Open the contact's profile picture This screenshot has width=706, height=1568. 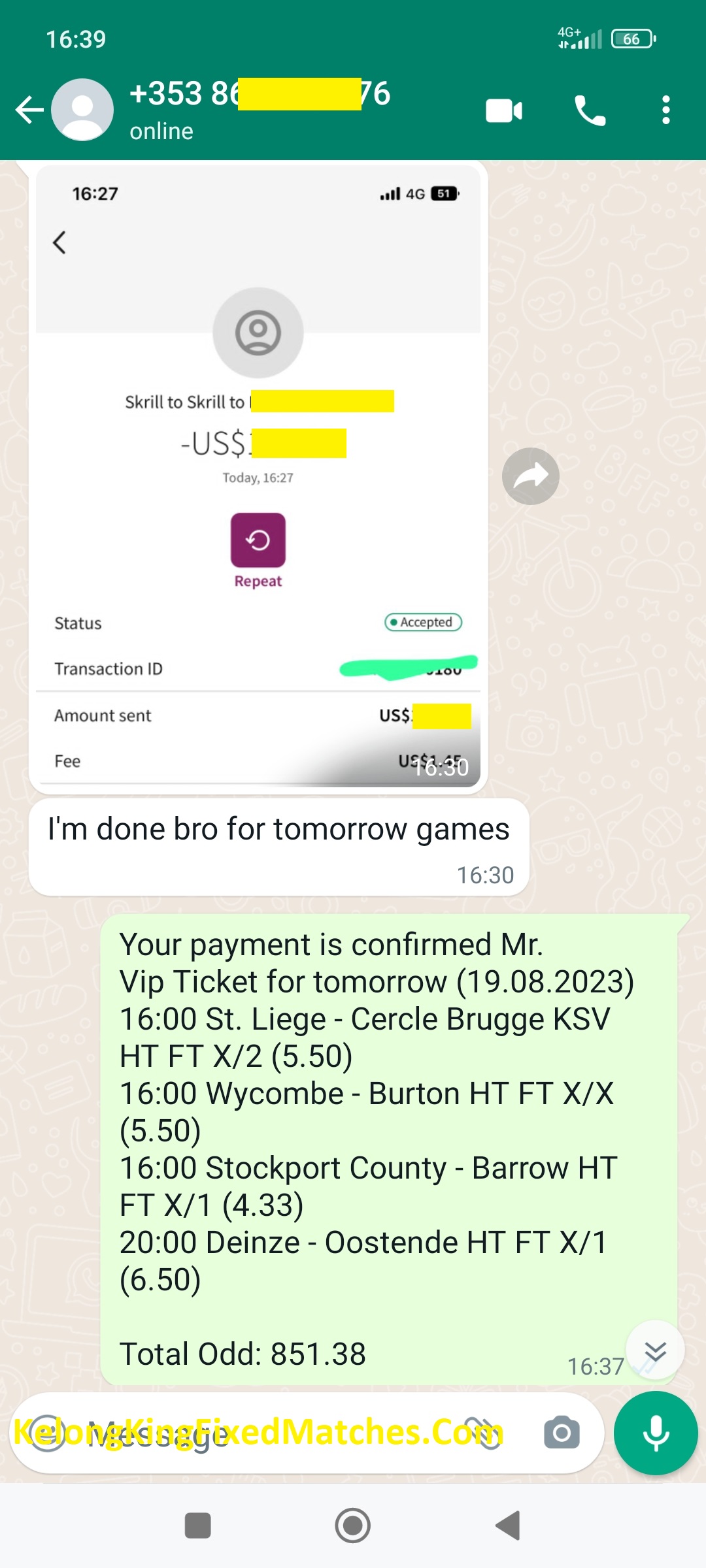(x=82, y=110)
